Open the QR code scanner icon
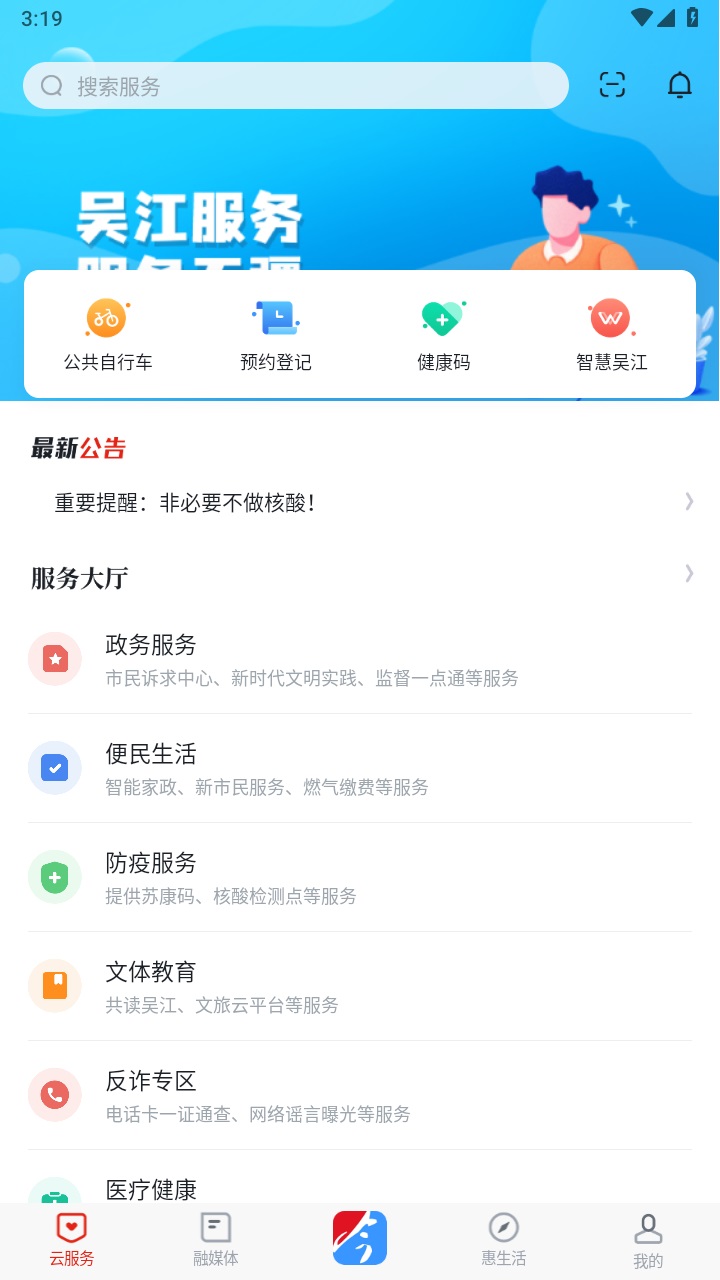Image resolution: width=720 pixels, height=1280 pixels. pos(612,85)
